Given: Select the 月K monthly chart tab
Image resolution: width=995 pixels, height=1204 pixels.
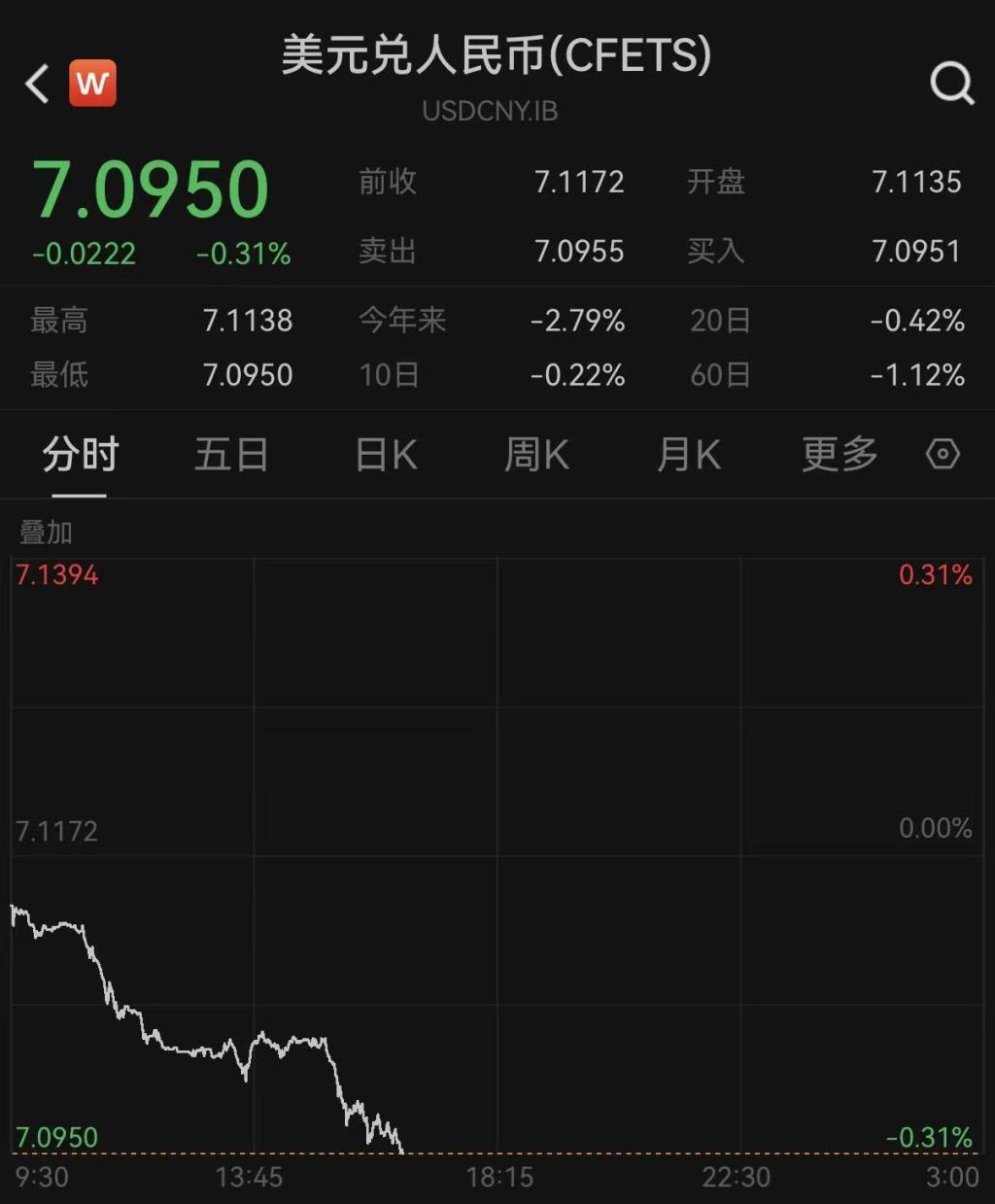Looking at the screenshot, I should click(x=688, y=454).
